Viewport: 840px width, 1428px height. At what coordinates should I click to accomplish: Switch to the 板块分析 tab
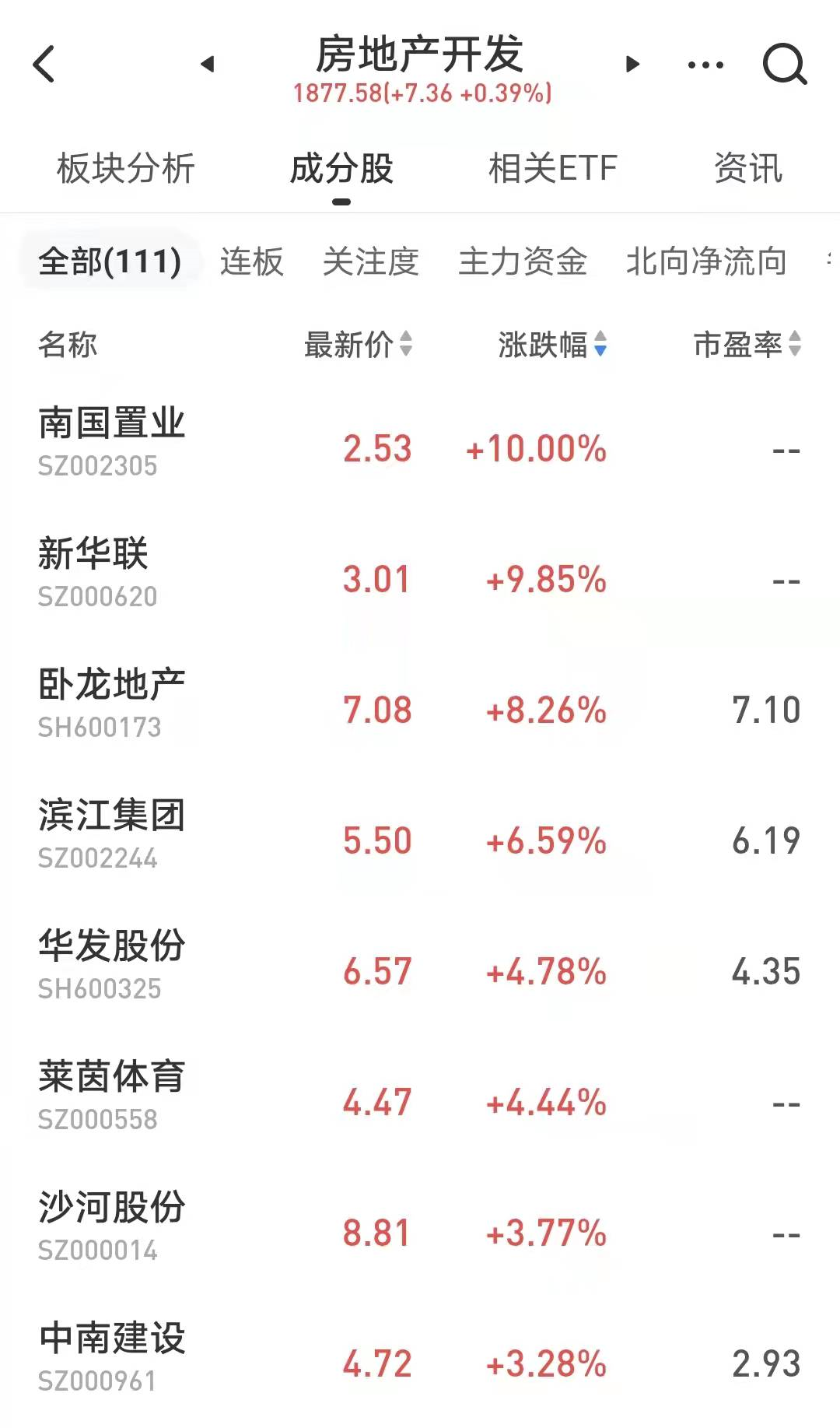[x=126, y=168]
